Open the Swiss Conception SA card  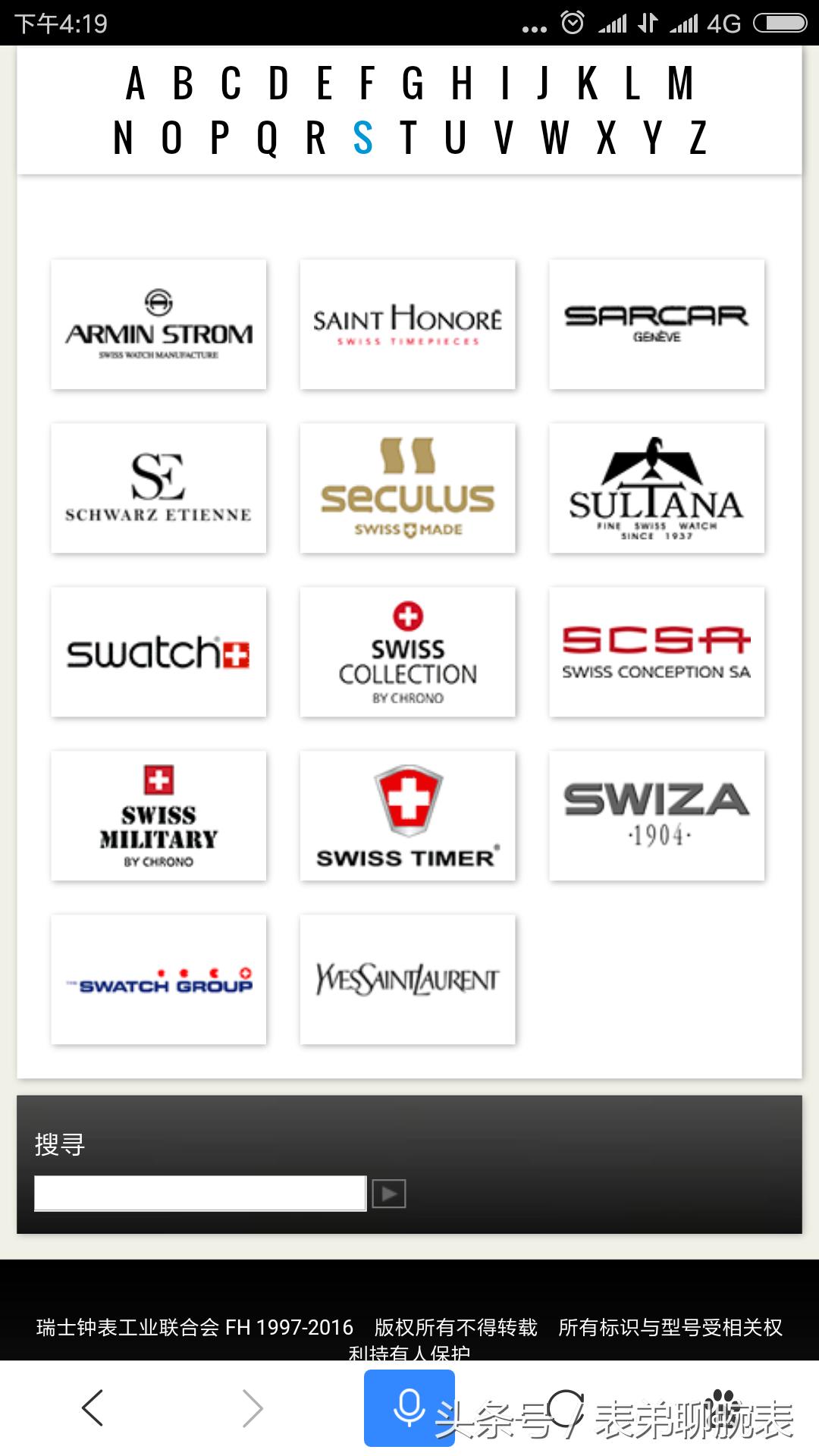pyautogui.click(x=656, y=652)
